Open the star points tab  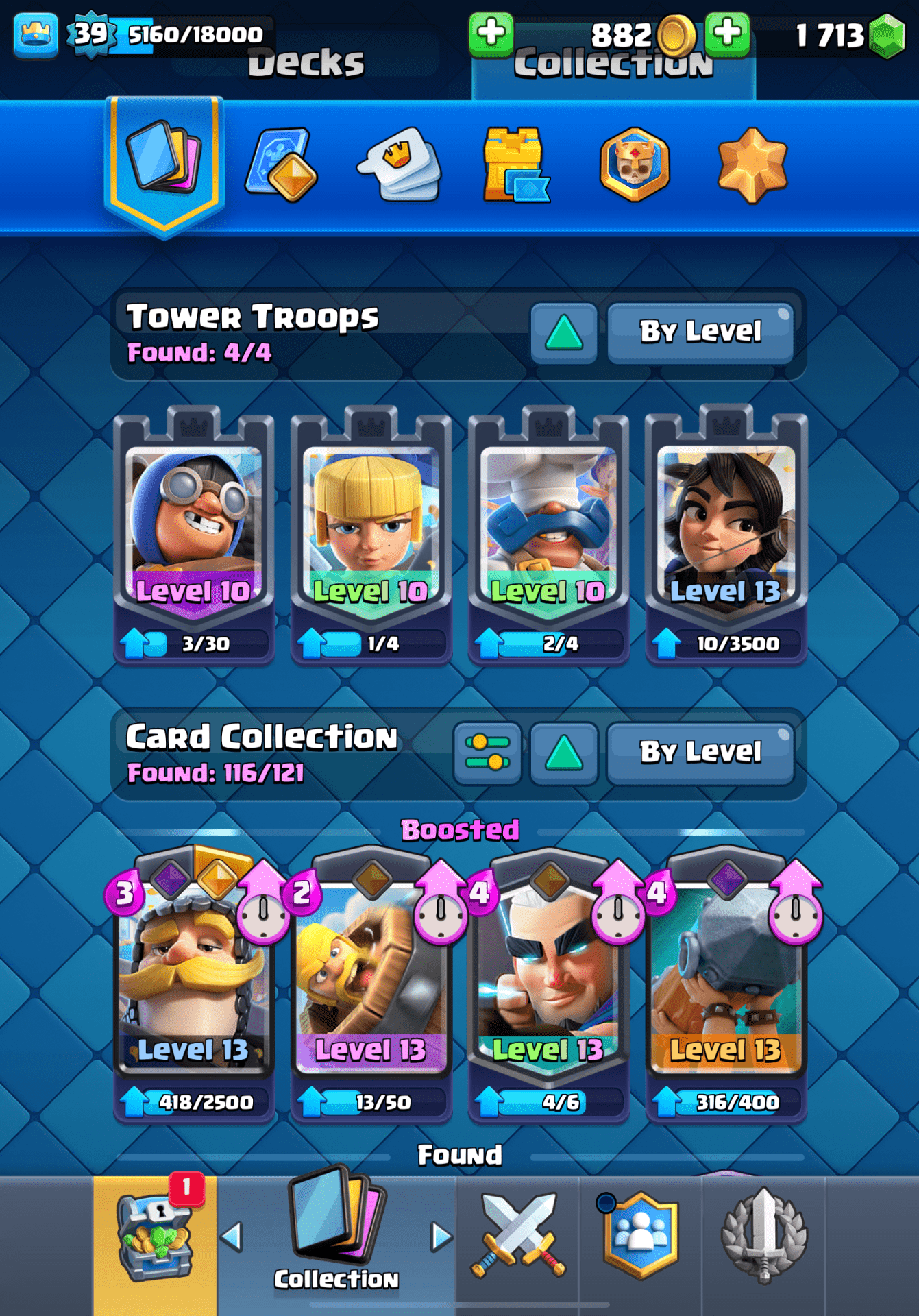752,165
